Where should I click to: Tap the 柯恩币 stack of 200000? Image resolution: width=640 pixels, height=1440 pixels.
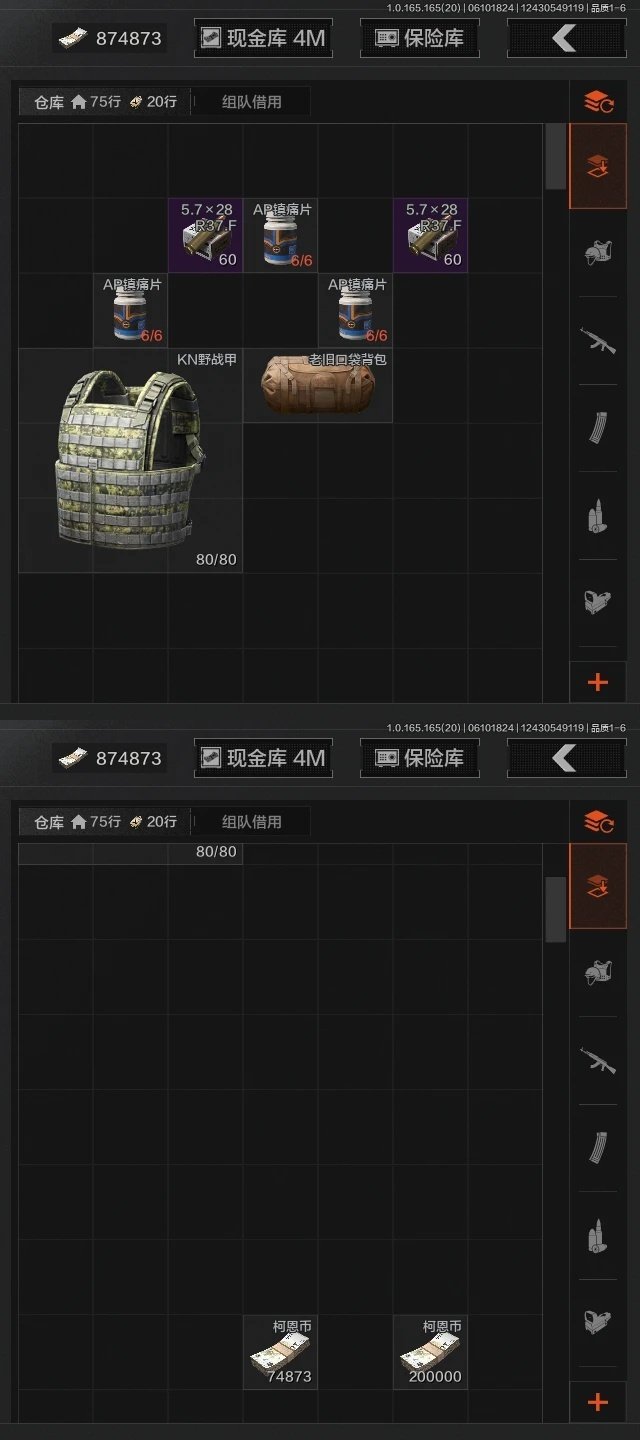click(x=431, y=1352)
